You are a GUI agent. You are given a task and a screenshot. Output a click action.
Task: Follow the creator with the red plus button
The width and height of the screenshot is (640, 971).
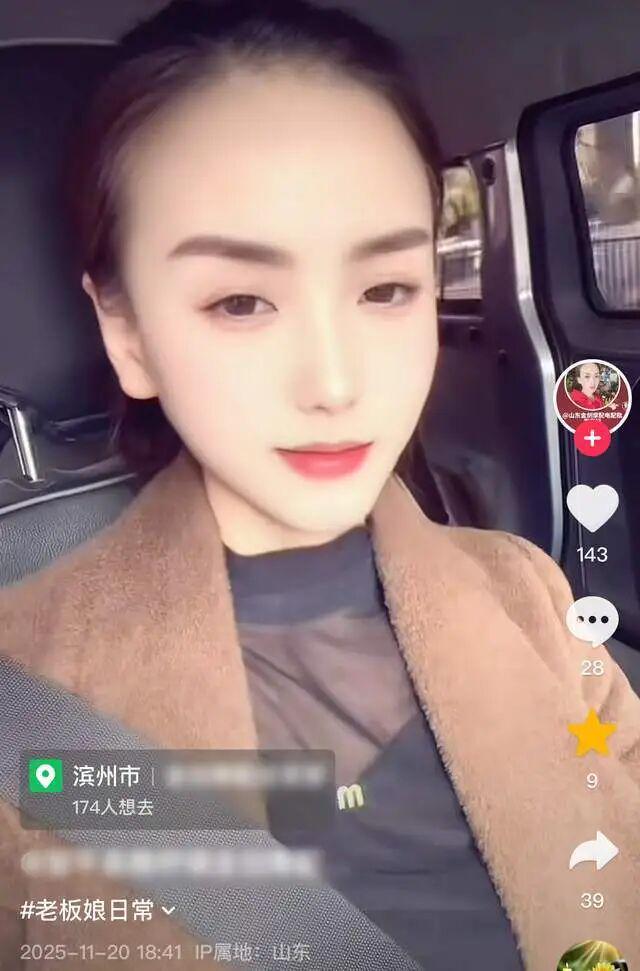click(x=592, y=438)
